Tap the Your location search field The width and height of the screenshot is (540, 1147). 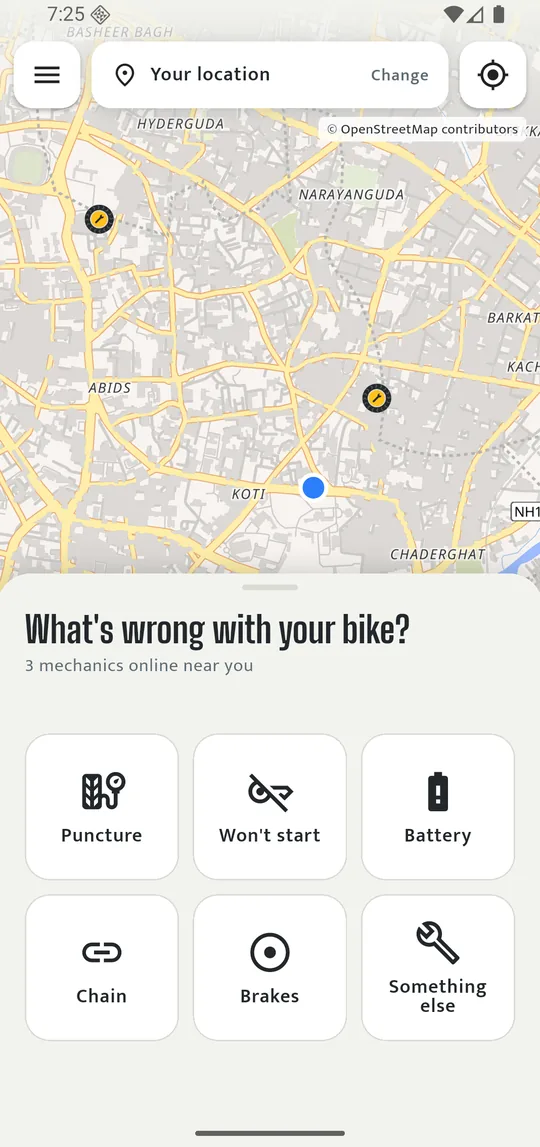pos(270,75)
